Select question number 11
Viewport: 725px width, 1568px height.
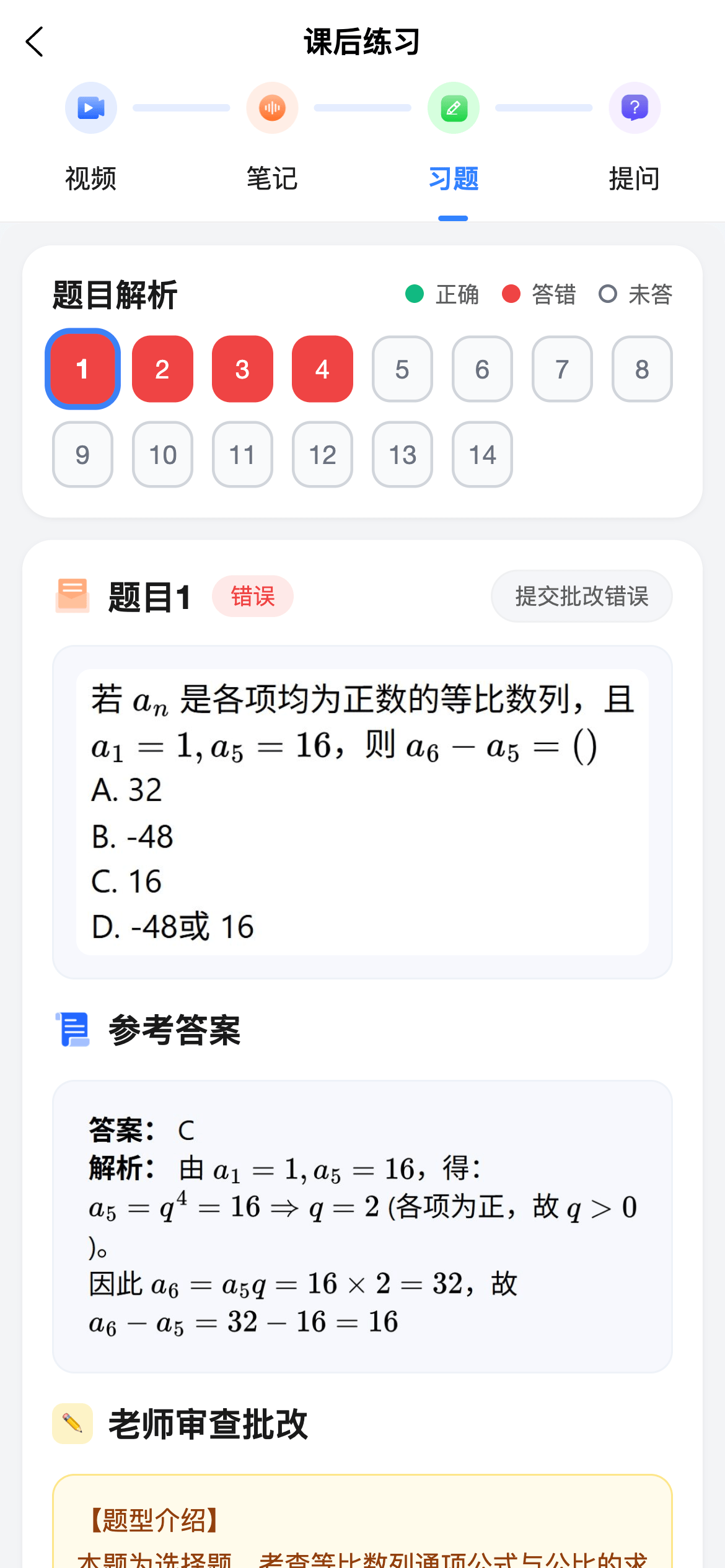[x=242, y=455]
